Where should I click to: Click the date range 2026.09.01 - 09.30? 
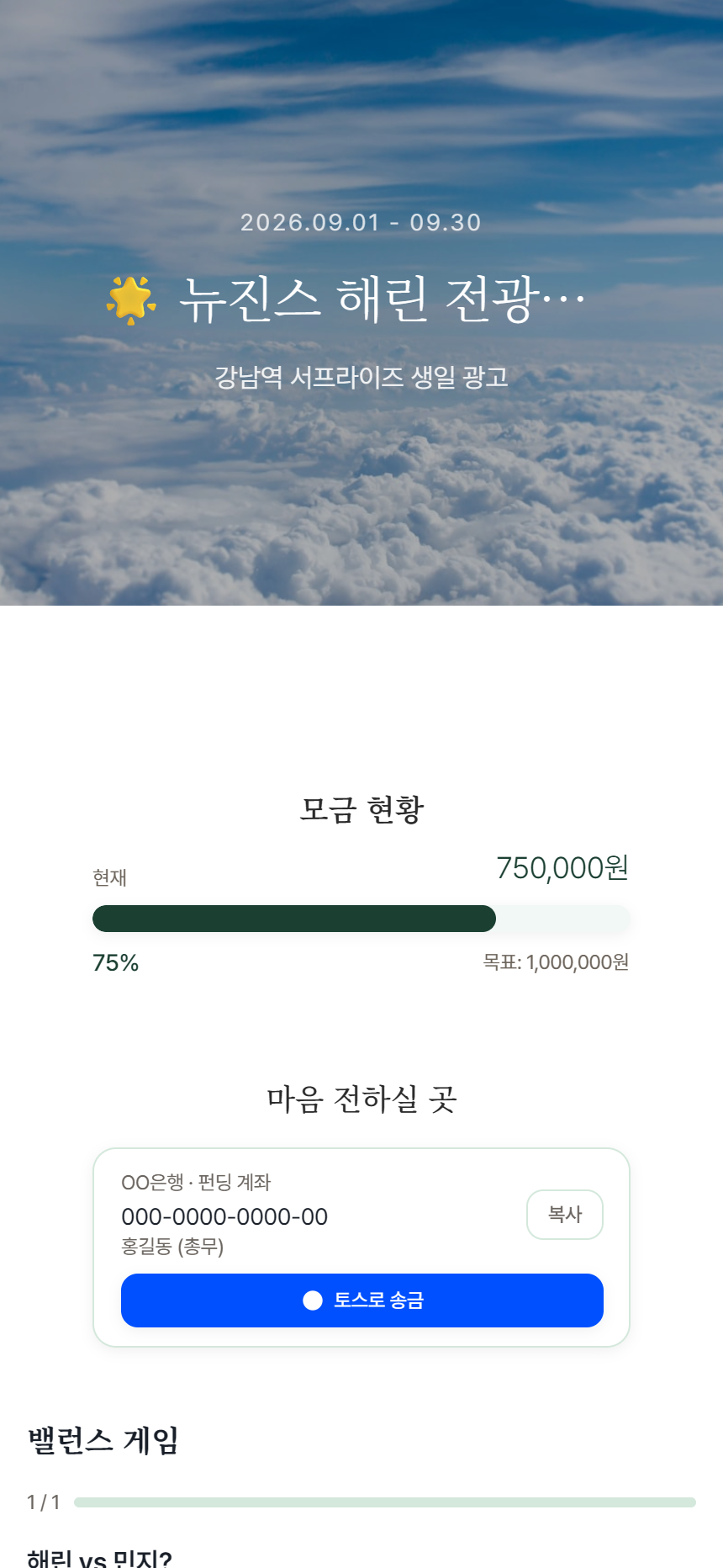coord(361,222)
